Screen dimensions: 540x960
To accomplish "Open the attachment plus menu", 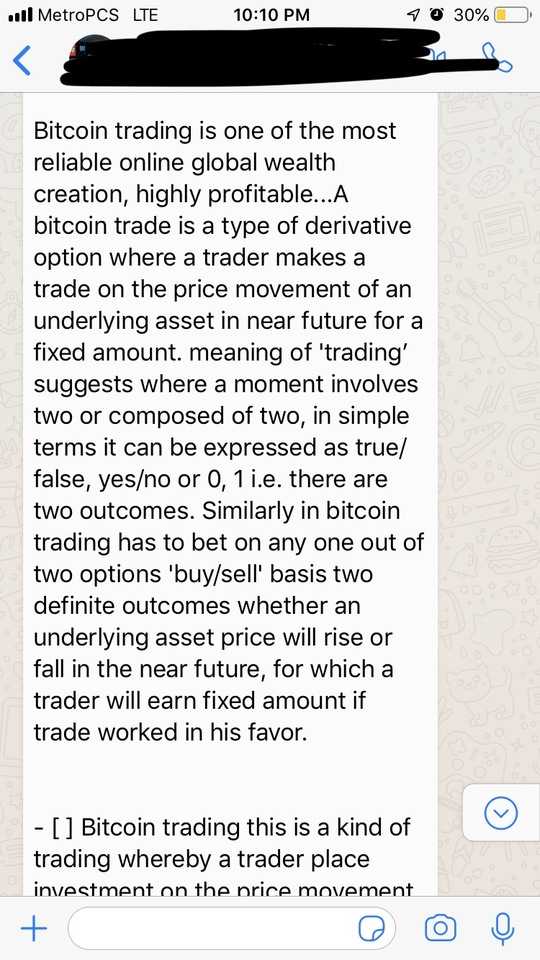I will pos(34,929).
